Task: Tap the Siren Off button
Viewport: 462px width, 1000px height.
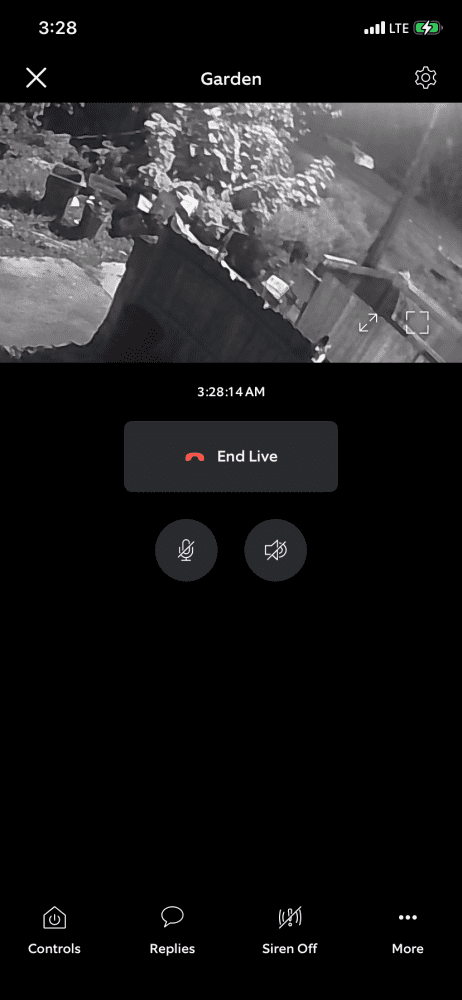Action: pos(290,931)
